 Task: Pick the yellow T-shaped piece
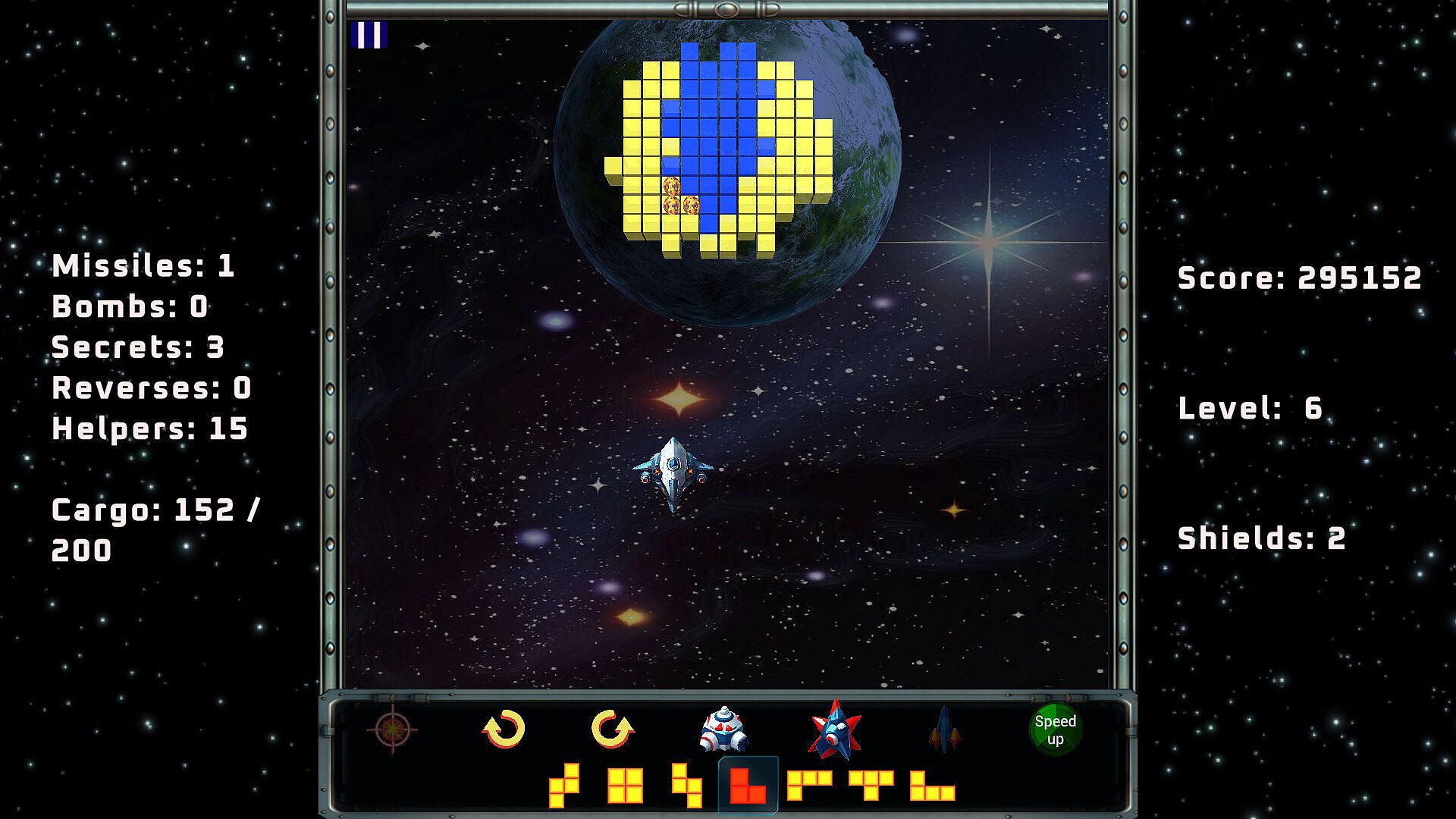(x=871, y=784)
